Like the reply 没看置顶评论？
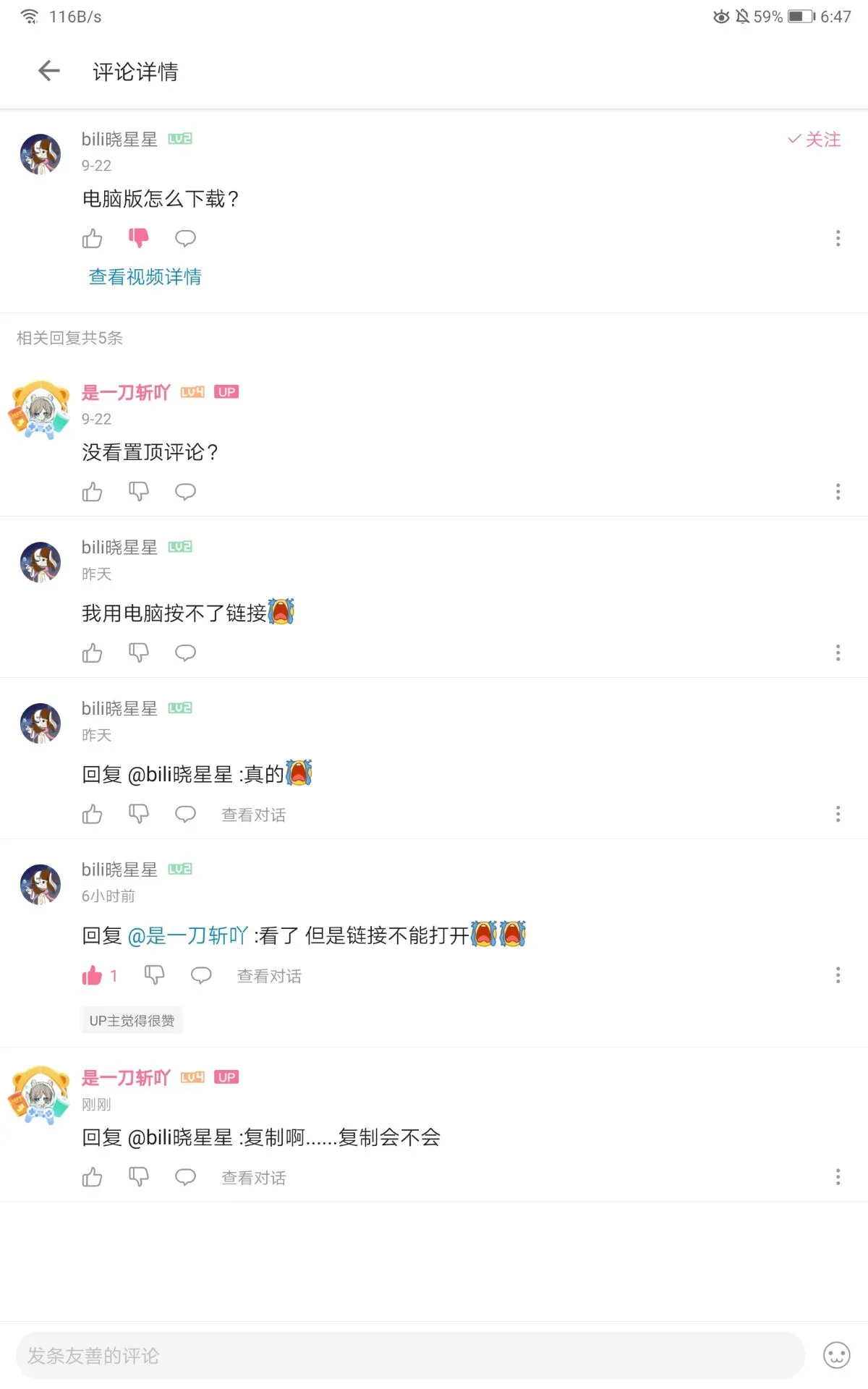Screen dimensions: 868x1389 tap(92, 492)
